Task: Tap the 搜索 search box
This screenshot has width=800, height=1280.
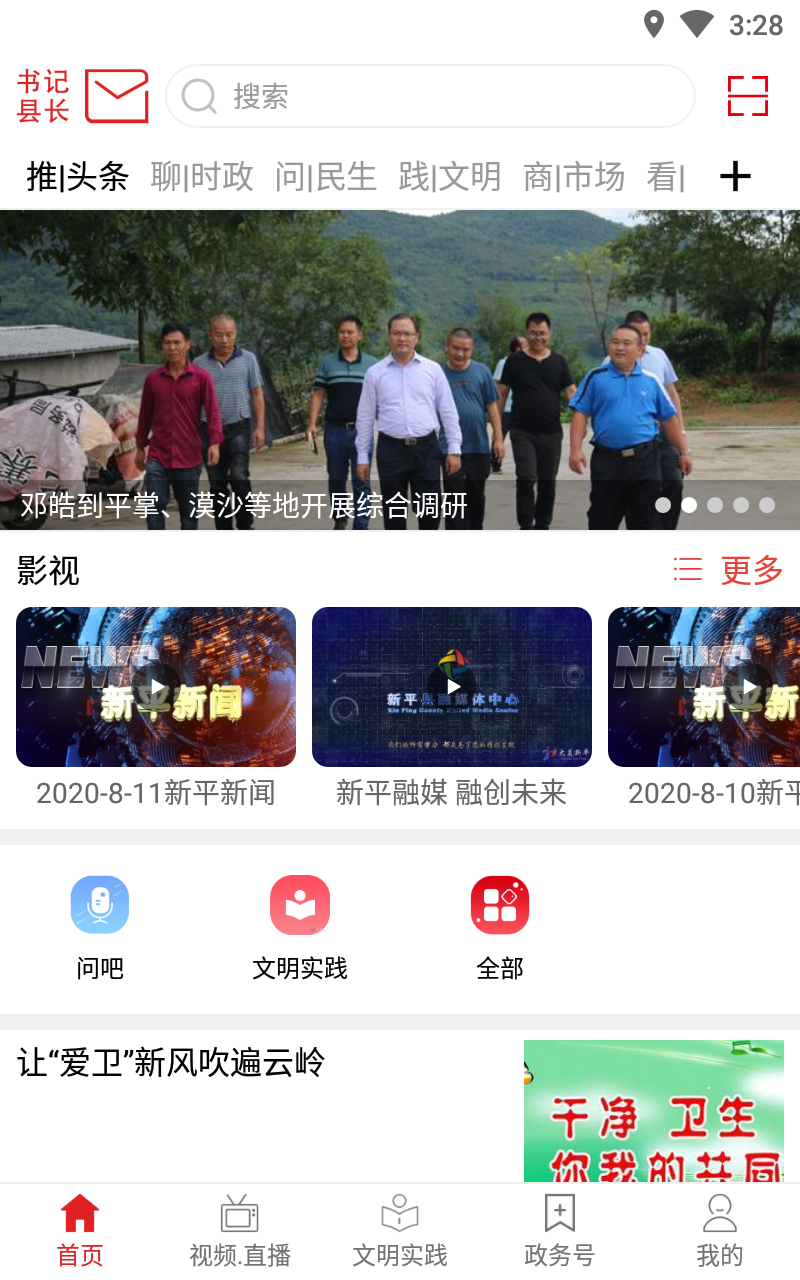Action: [430, 96]
